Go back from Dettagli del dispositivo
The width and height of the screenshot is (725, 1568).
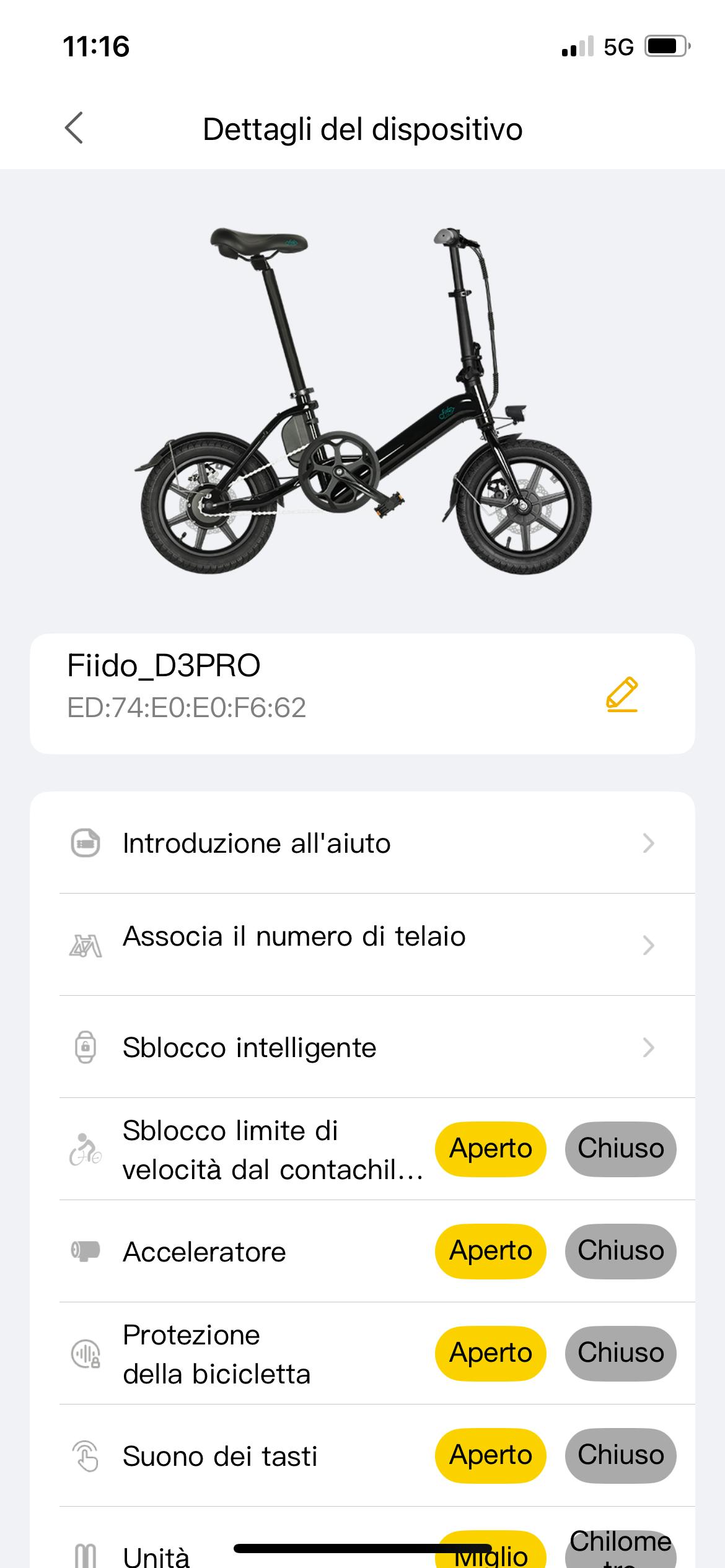click(x=74, y=129)
